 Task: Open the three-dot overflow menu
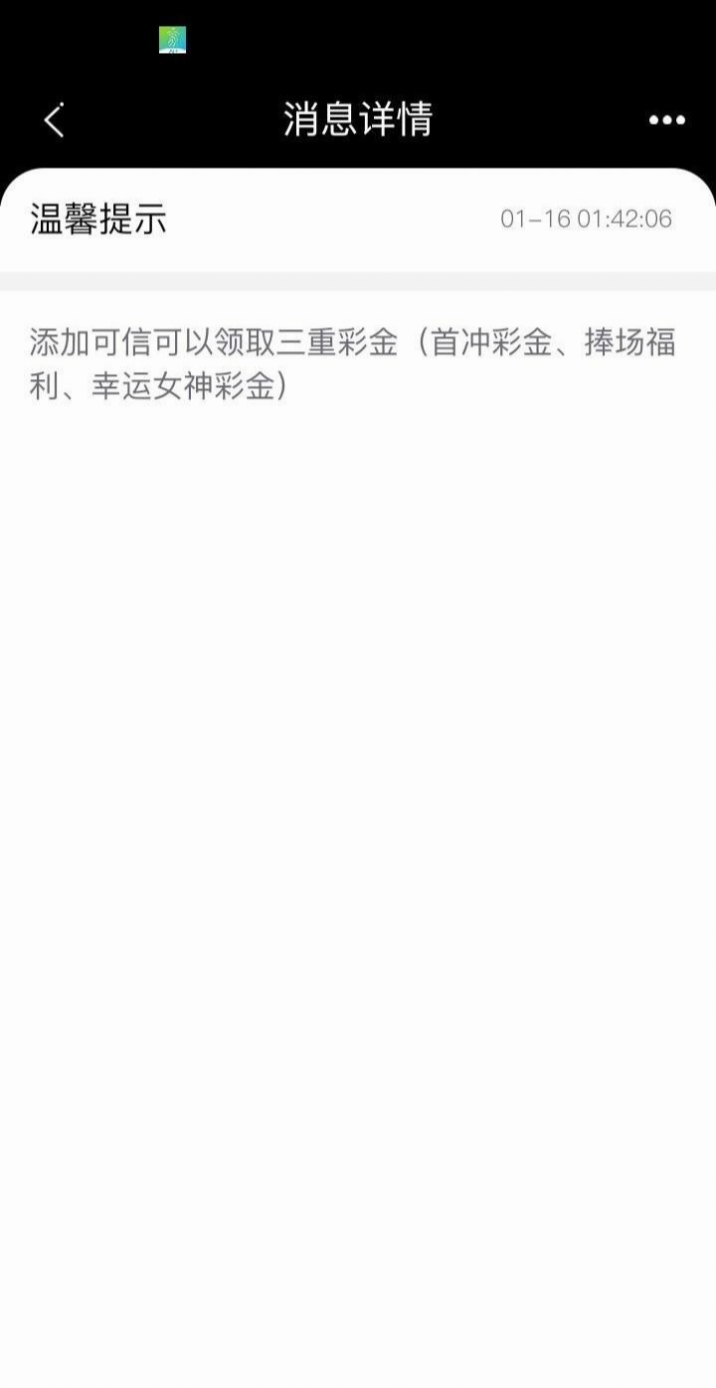point(666,121)
